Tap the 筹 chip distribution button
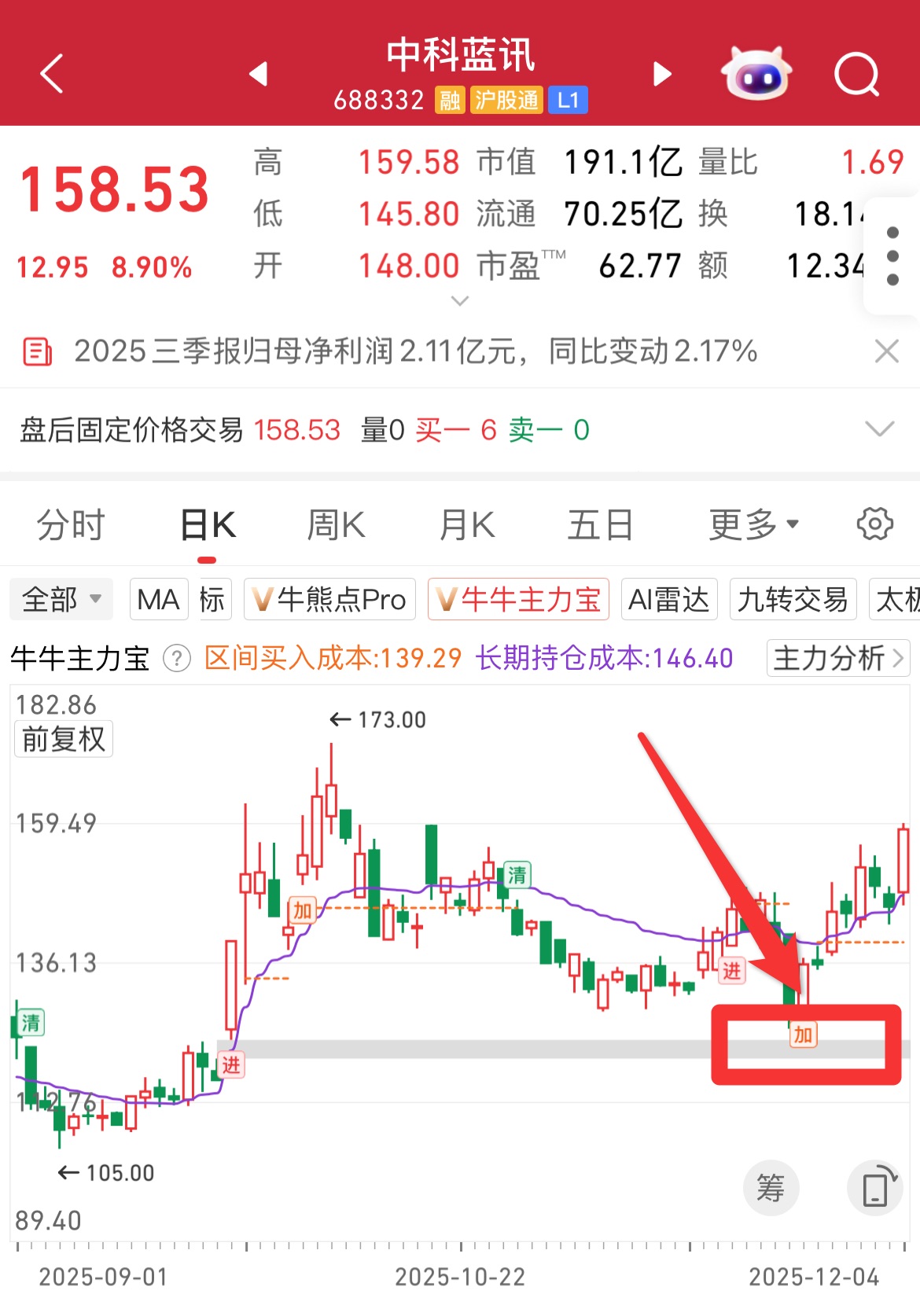The height and width of the screenshot is (1316, 920). coord(771,1188)
